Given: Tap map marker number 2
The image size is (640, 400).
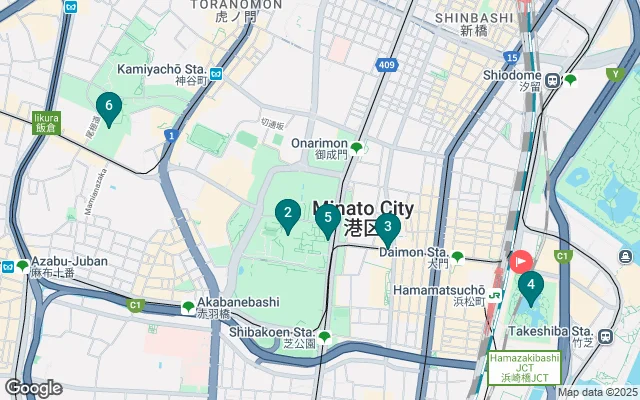Looking at the screenshot, I should pyautogui.click(x=288, y=213).
